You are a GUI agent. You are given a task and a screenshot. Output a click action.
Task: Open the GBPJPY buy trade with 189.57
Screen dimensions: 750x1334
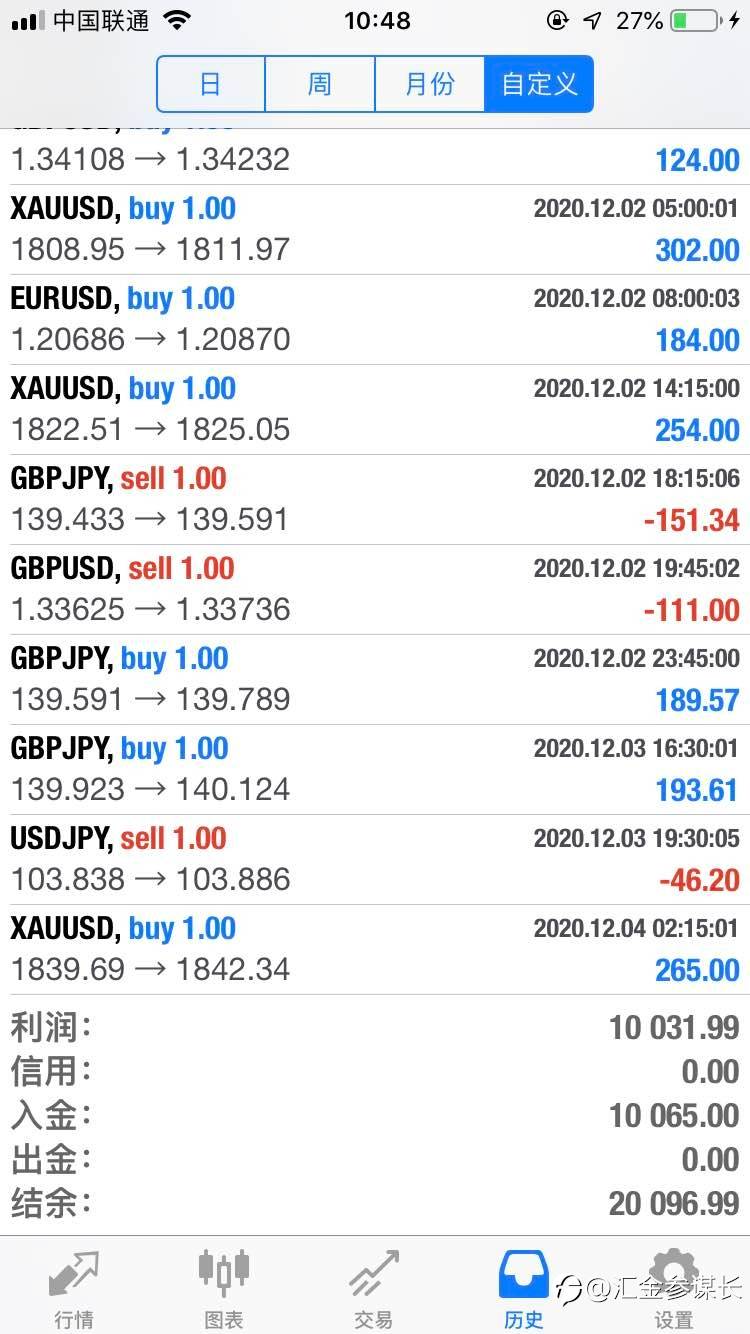point(375,680)
